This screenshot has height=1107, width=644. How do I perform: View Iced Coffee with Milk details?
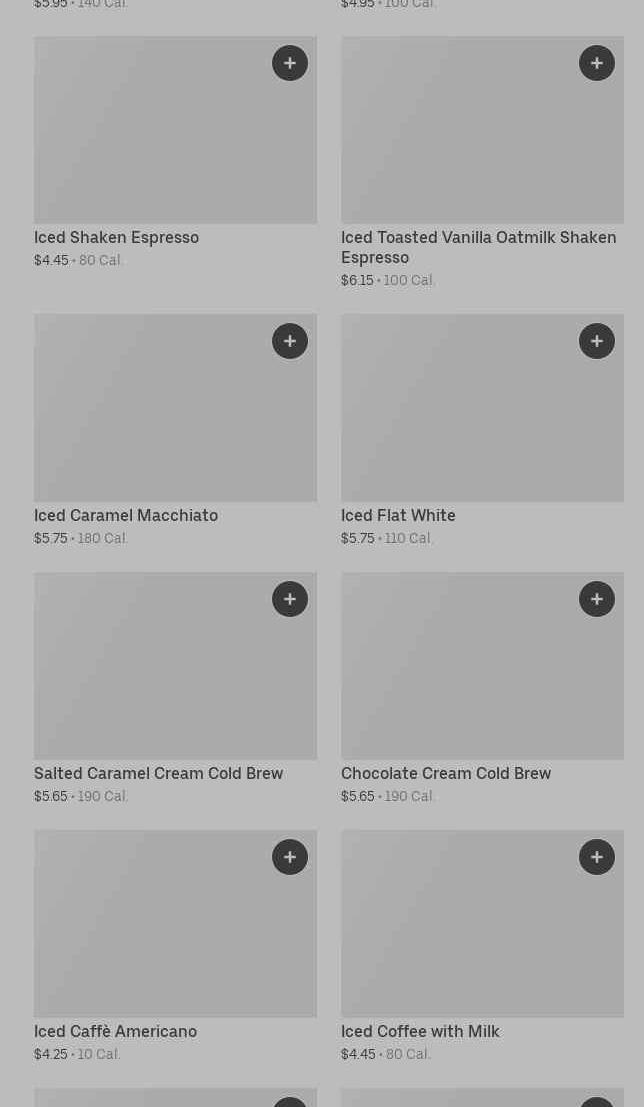click(482, 946)
